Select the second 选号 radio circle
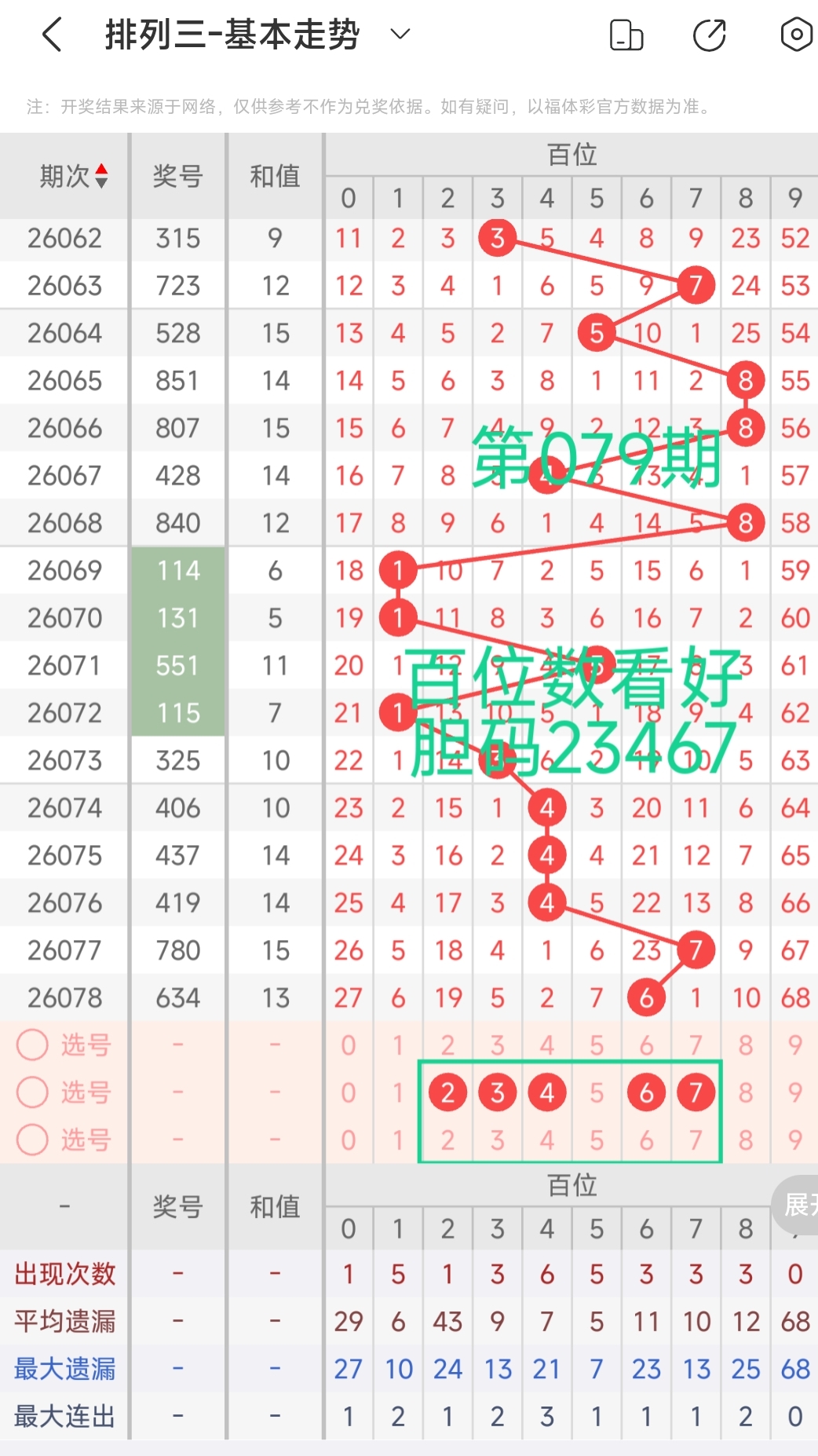Screen dimensions: 818x1456 (x=32, y=1092)
